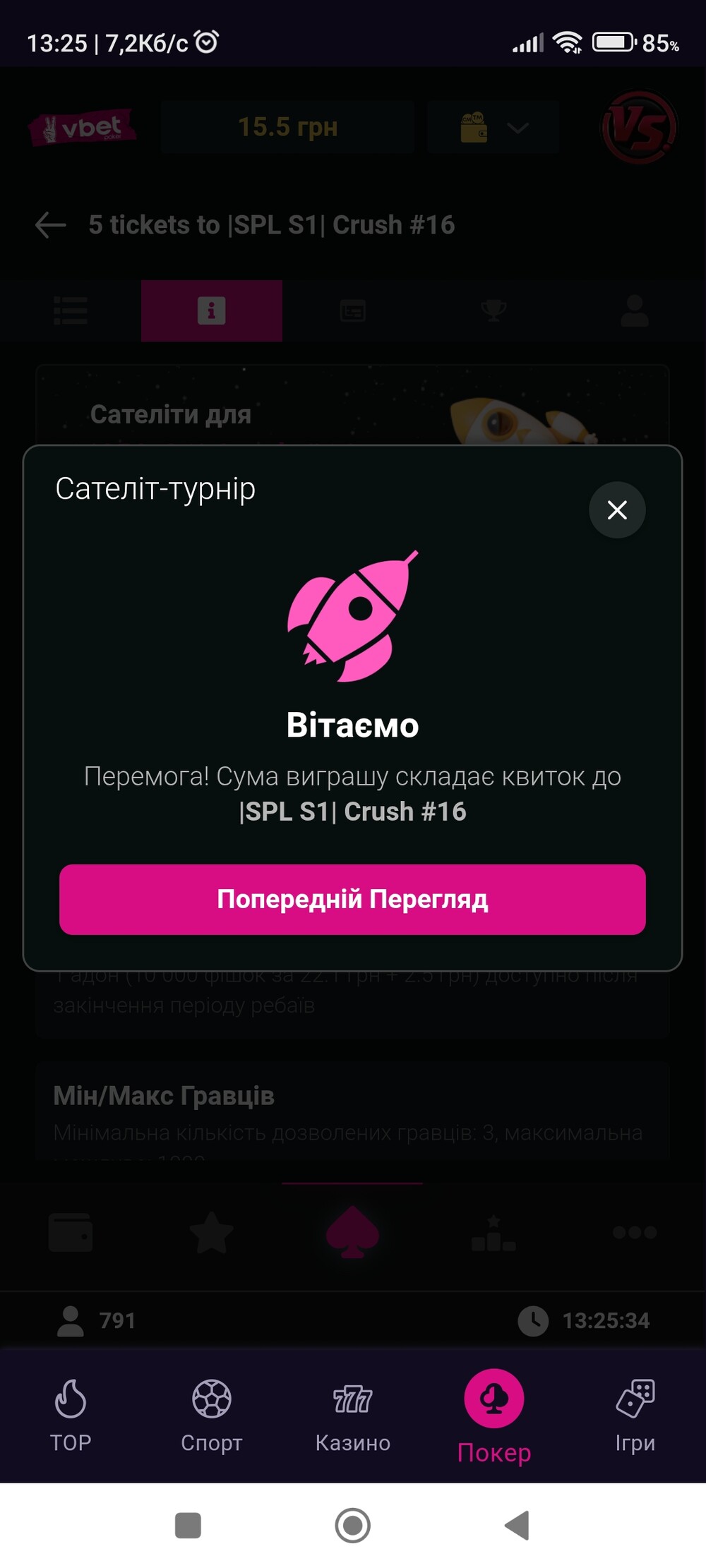Screen dimensions: 706x1568
Task: Open the Ігри tab
Action: 635,1416
